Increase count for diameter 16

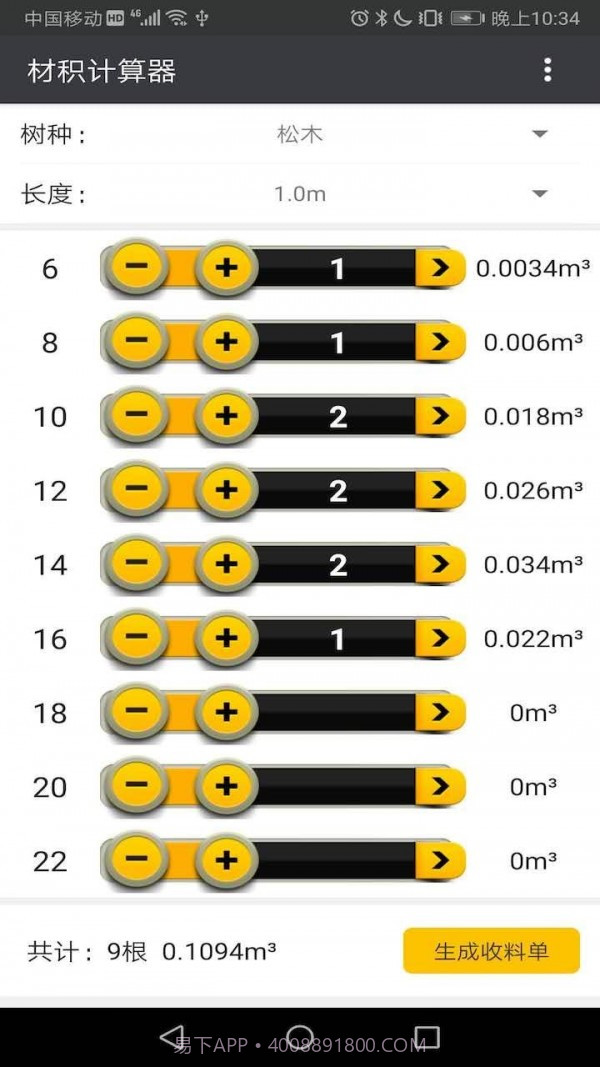click(x=227, y=638)
